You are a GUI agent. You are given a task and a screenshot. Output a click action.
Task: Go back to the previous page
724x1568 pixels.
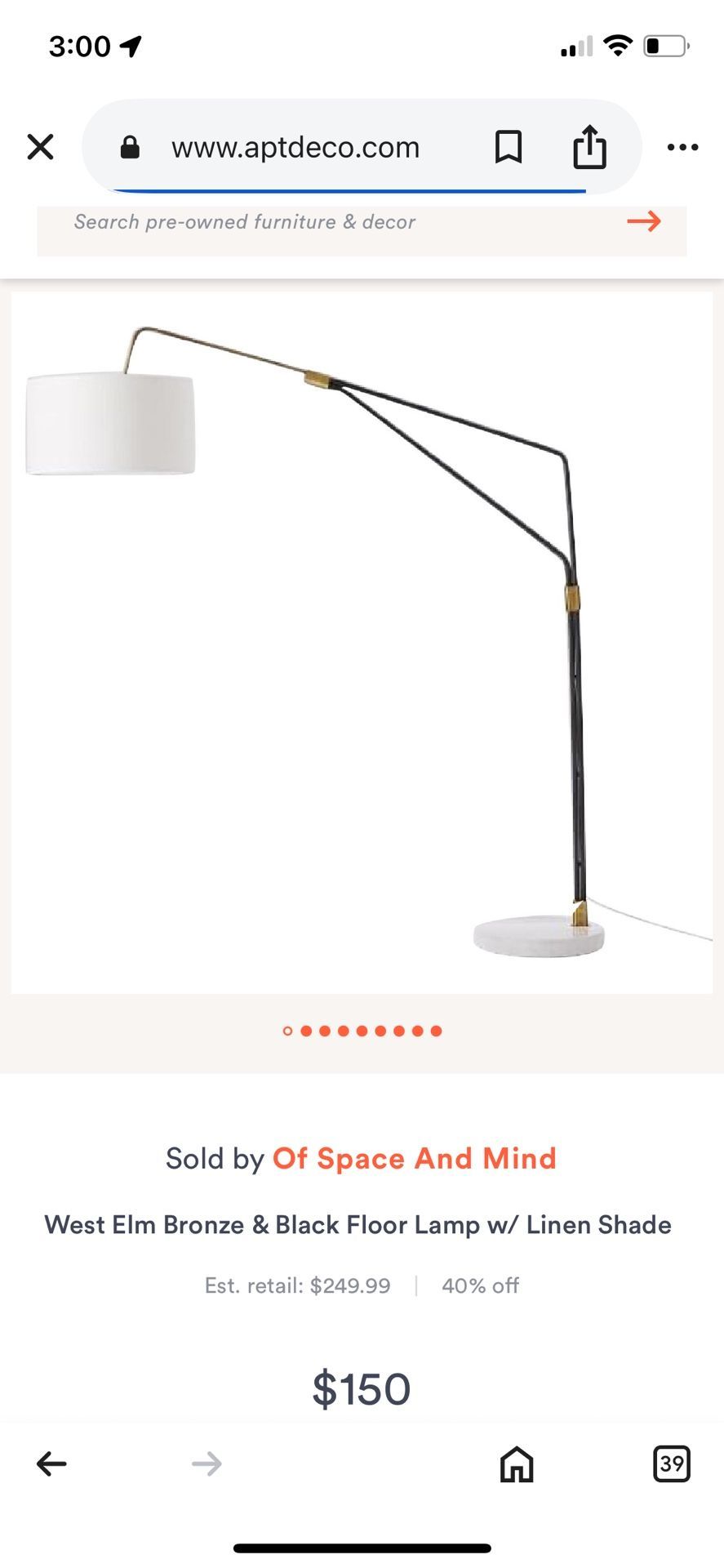click(x=51, y=1463)
